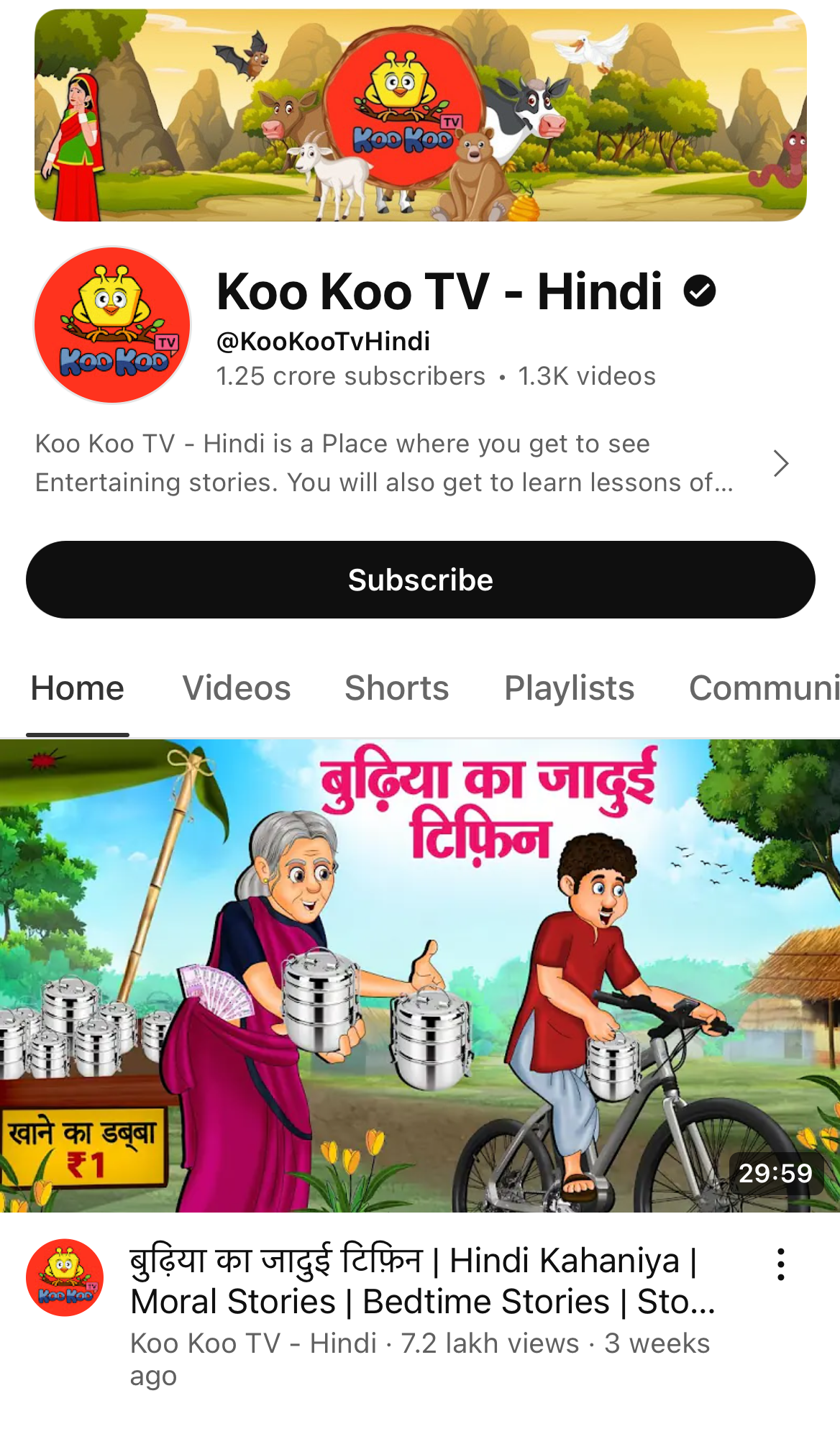Switch to the Videos tab
The height and width of the screenshot is (1447, 840).
click(237, 688)
